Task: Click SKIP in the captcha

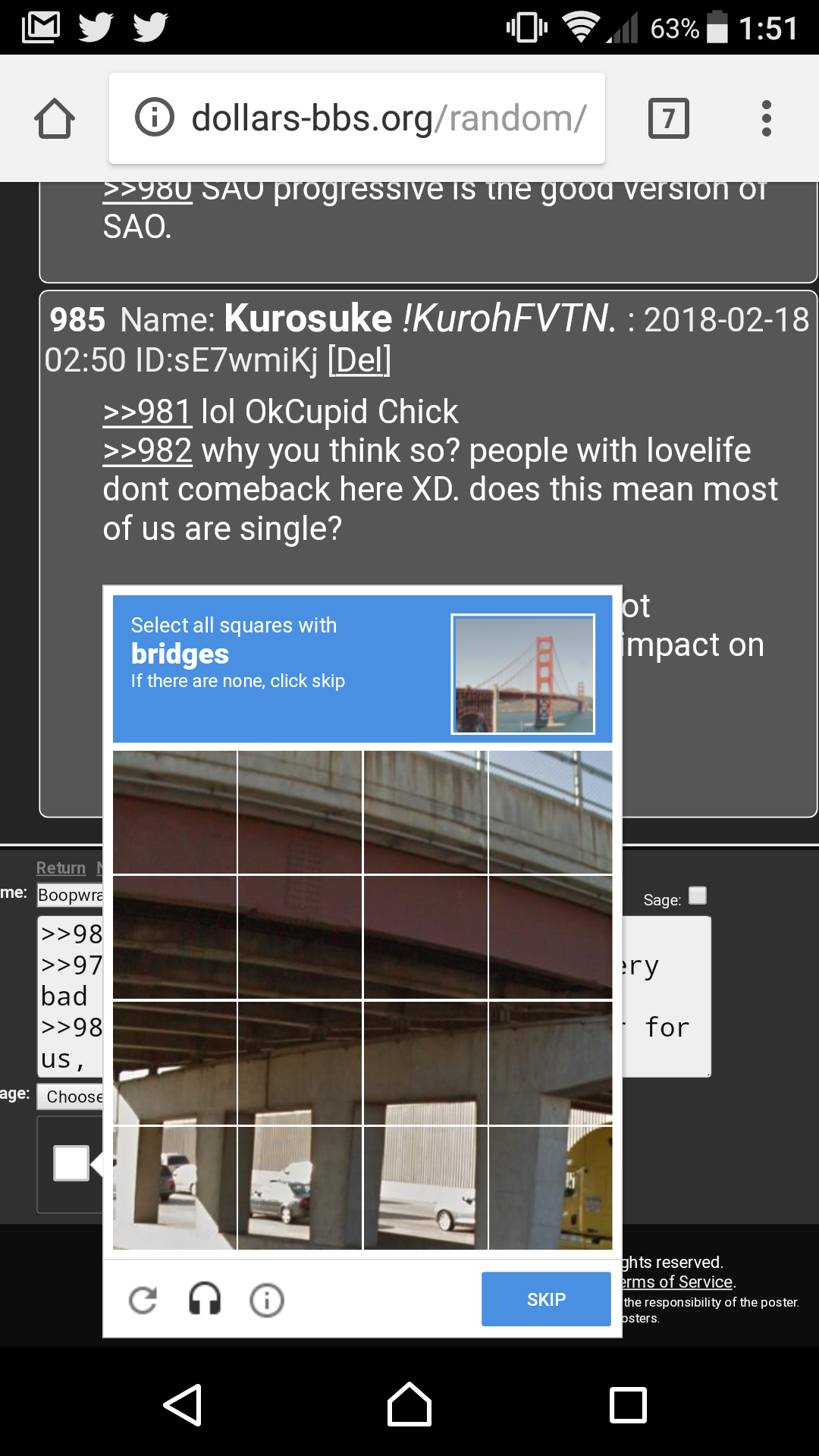Action: 546,1299
